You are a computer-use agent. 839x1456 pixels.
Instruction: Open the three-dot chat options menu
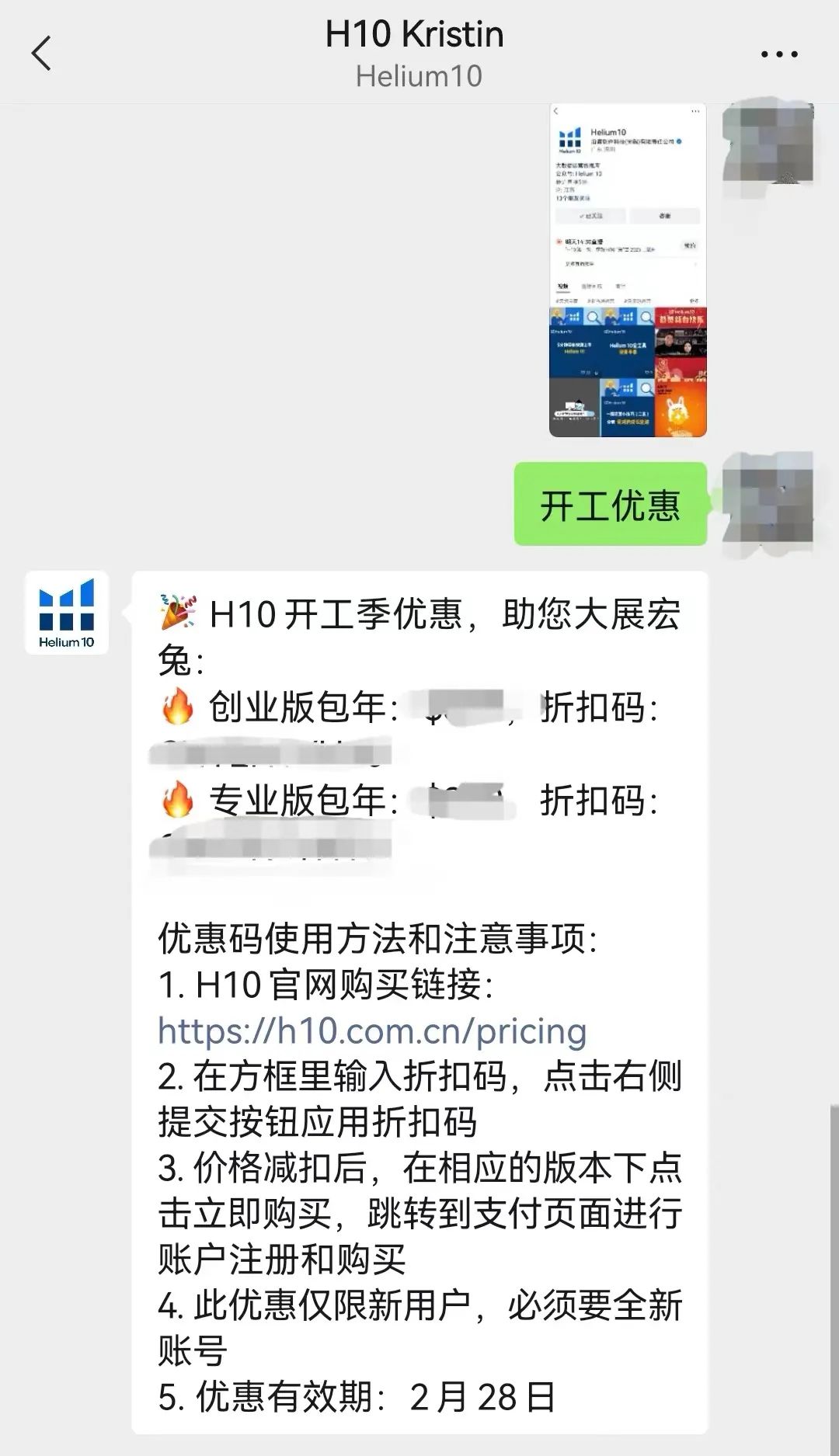coord(778,54)
